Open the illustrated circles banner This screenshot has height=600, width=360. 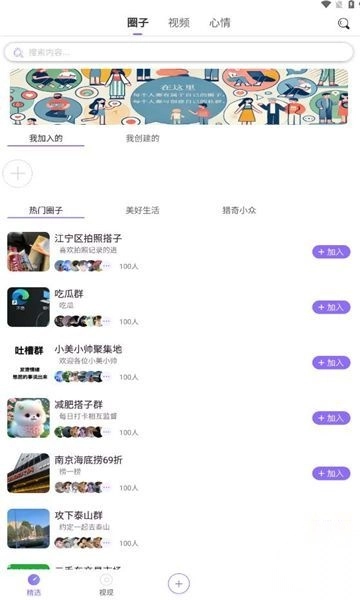[x=179, y=96]
